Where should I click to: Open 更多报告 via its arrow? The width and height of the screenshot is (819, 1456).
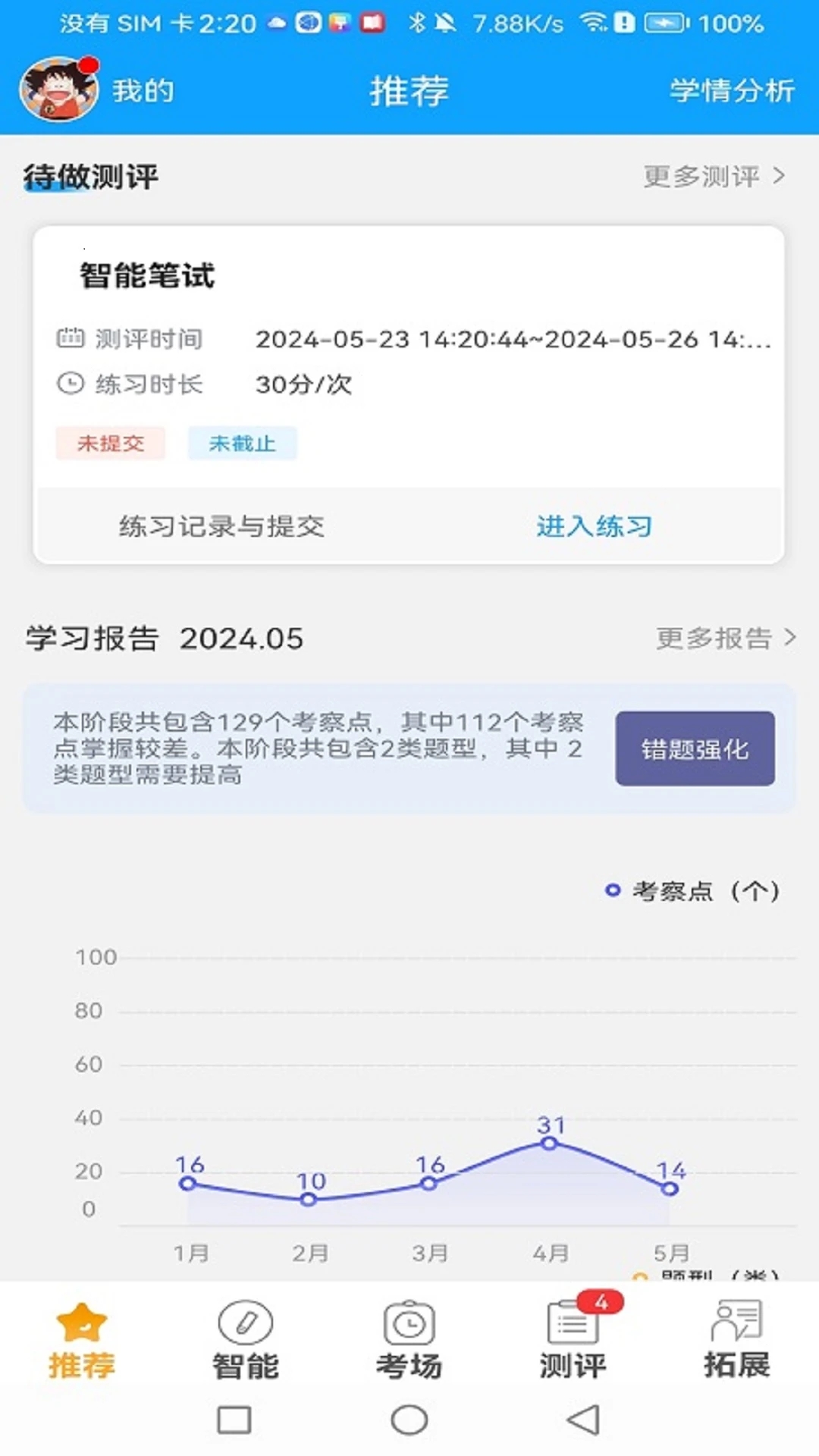click(726, 639)
